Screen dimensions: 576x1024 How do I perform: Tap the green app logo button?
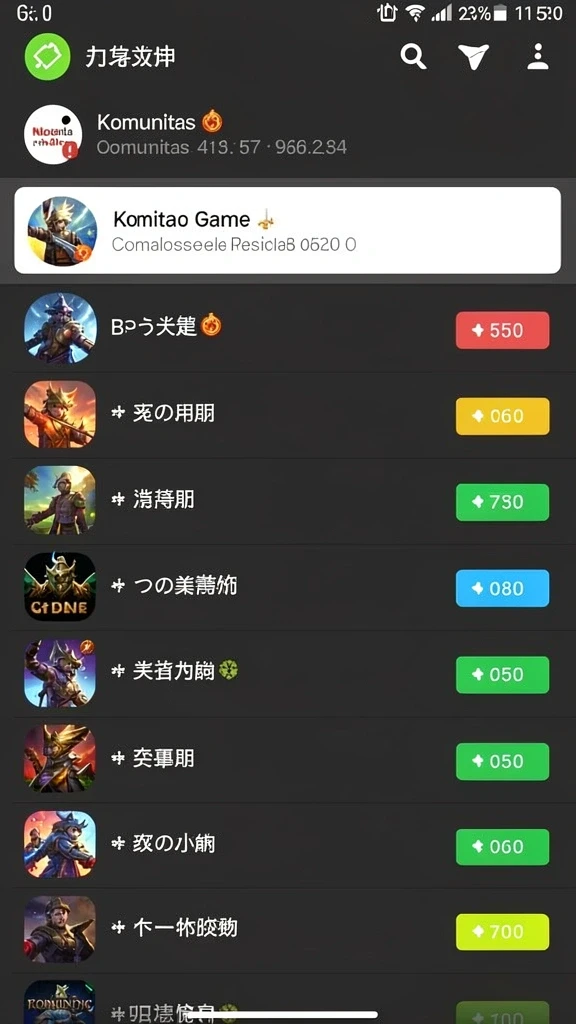[x=47, y=57]
